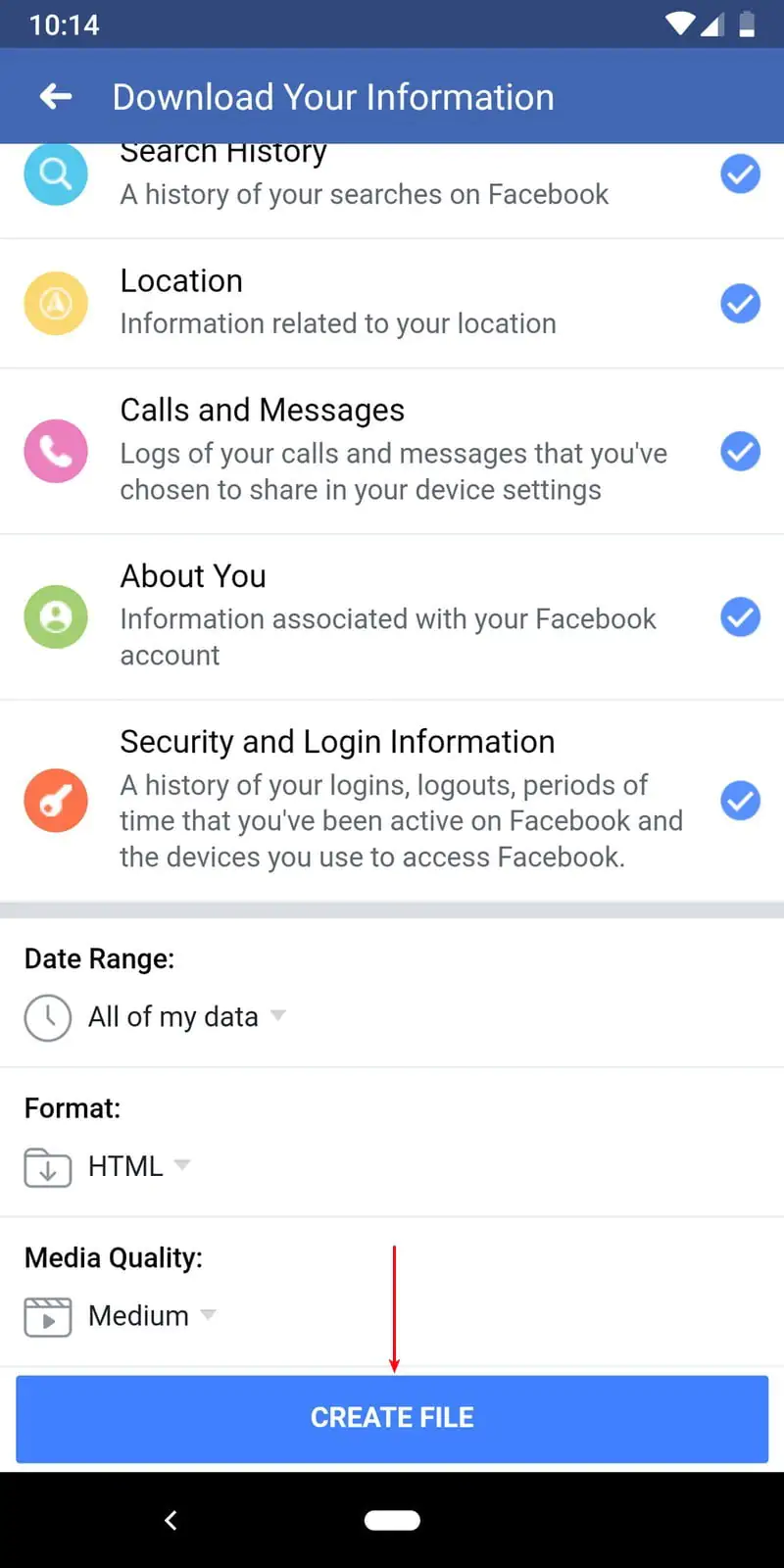Untick the Calls and Messages checkbox
The image size is (784, 1568).
point(740,452)
